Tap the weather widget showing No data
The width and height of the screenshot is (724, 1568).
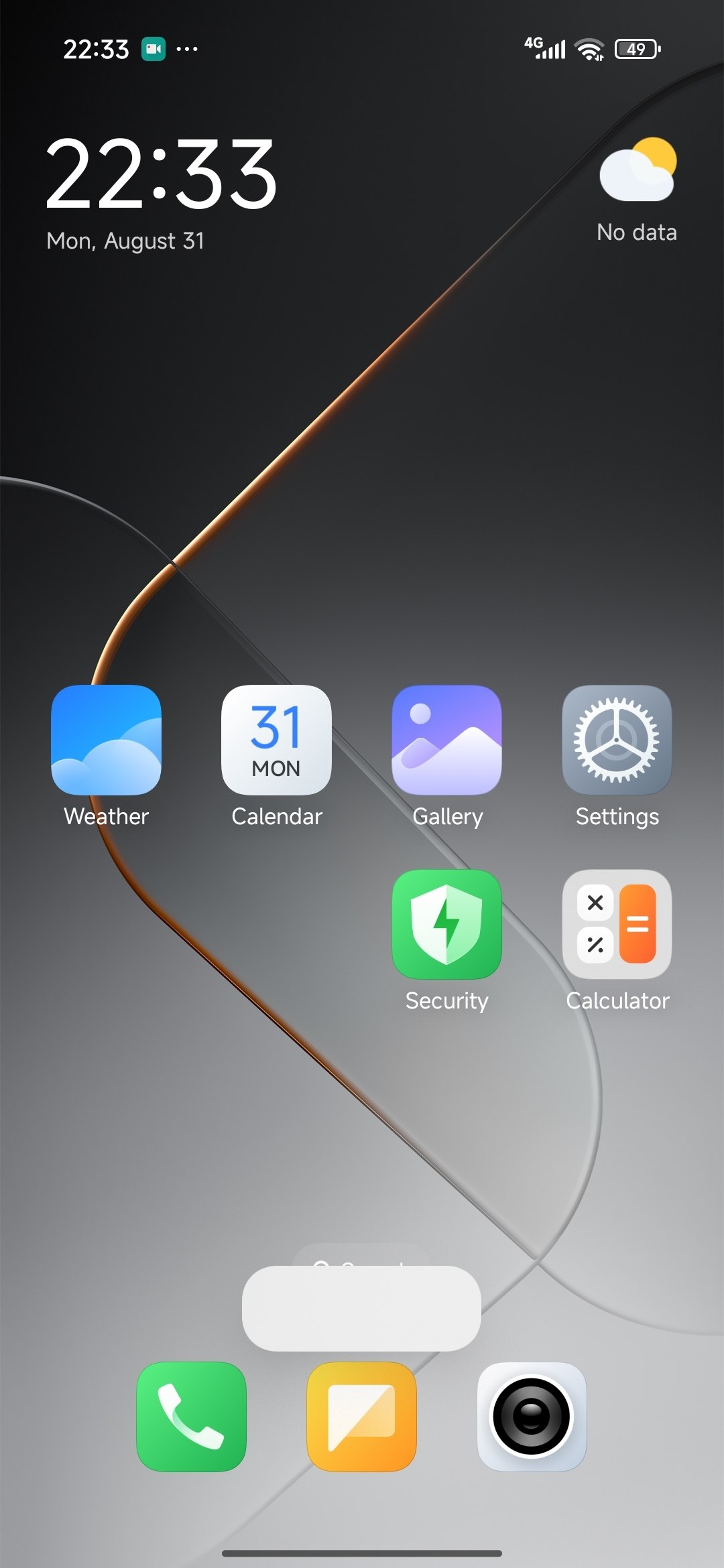(x=637, y=190)
